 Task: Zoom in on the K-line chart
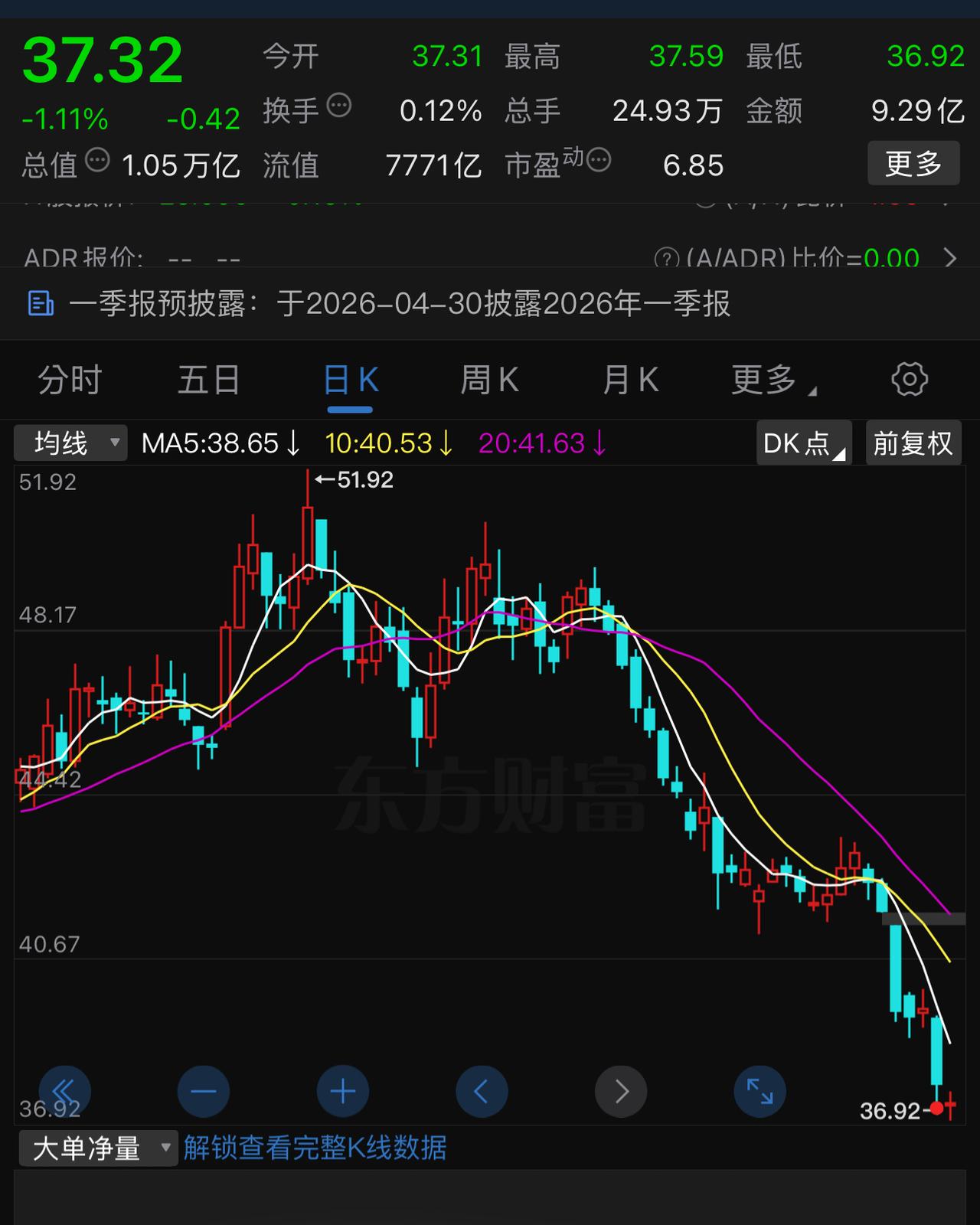click(342, 1092)
